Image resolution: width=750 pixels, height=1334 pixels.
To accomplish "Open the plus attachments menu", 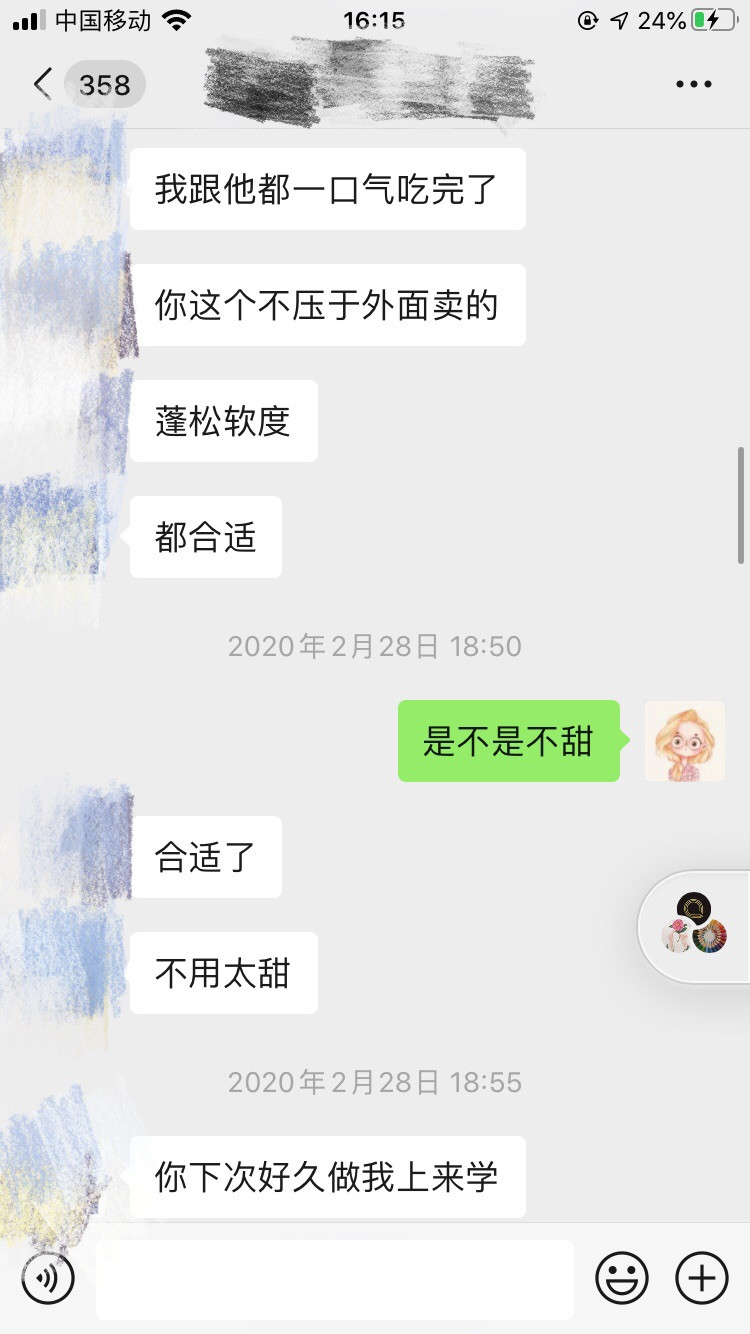I will point(702,1278).
